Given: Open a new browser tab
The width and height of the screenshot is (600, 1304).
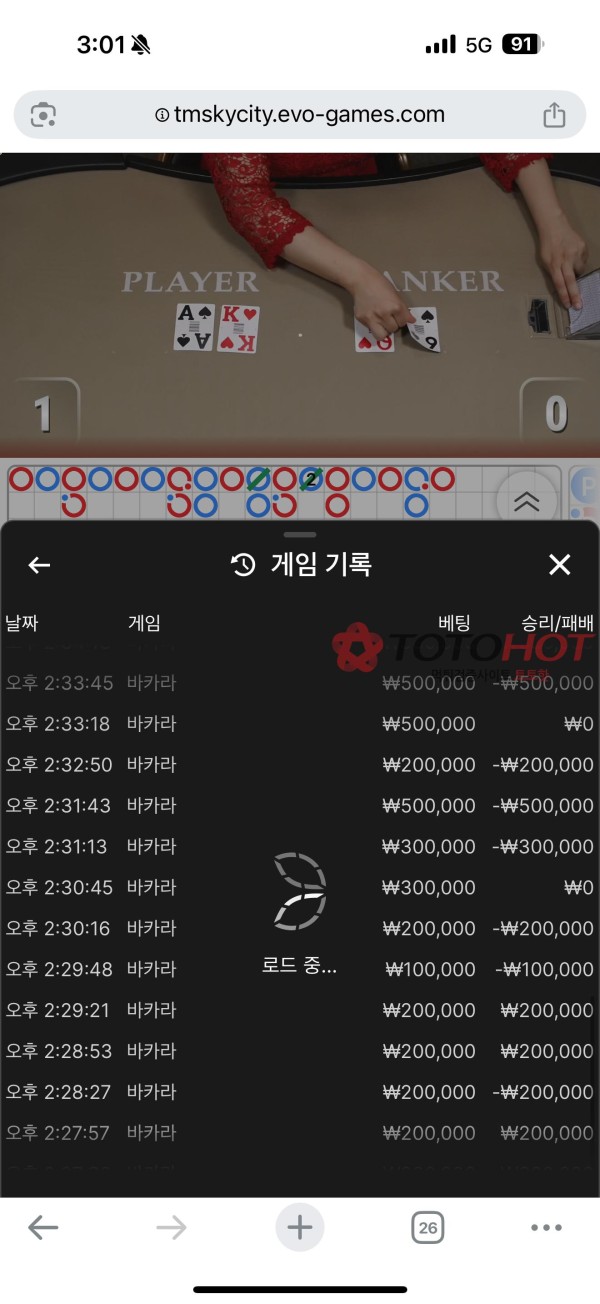Looking at the screenshot, I should (299, 1227).
